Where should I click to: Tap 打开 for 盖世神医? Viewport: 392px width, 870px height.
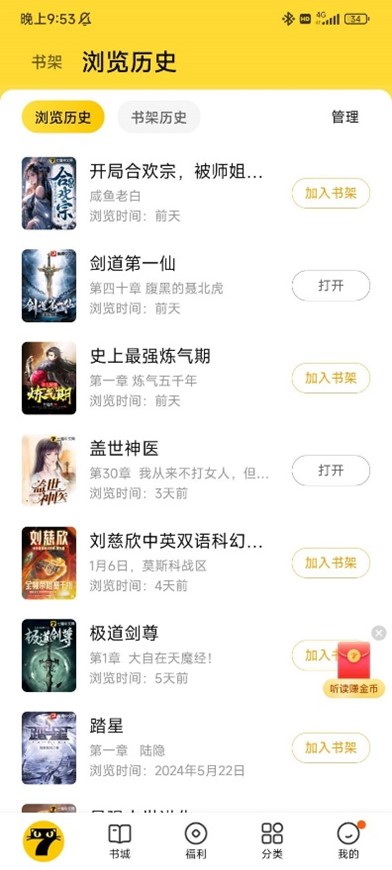pyautogui.click(x=331, y=471)
